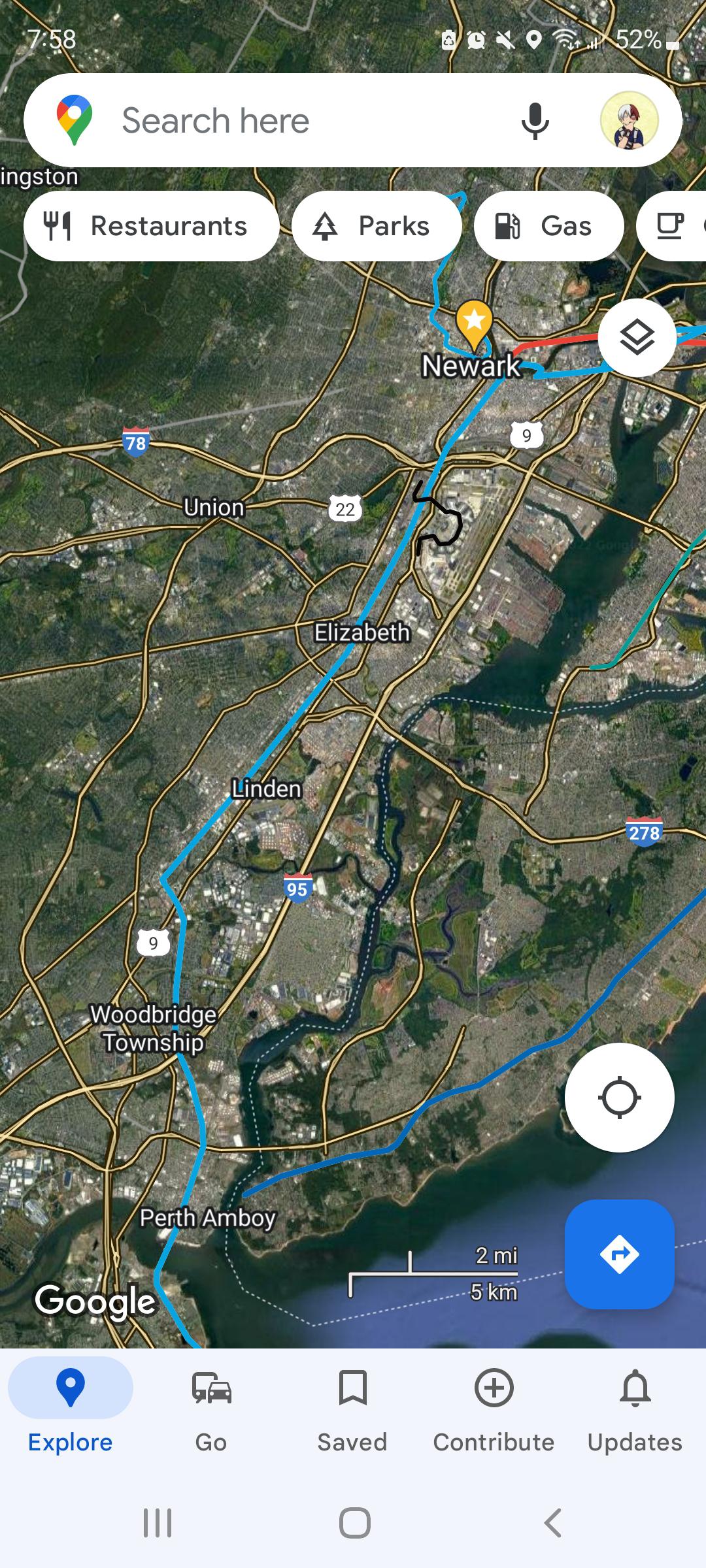Tap the current location crosshair button
This screenshot has width=706, height=1568.
620,1097
